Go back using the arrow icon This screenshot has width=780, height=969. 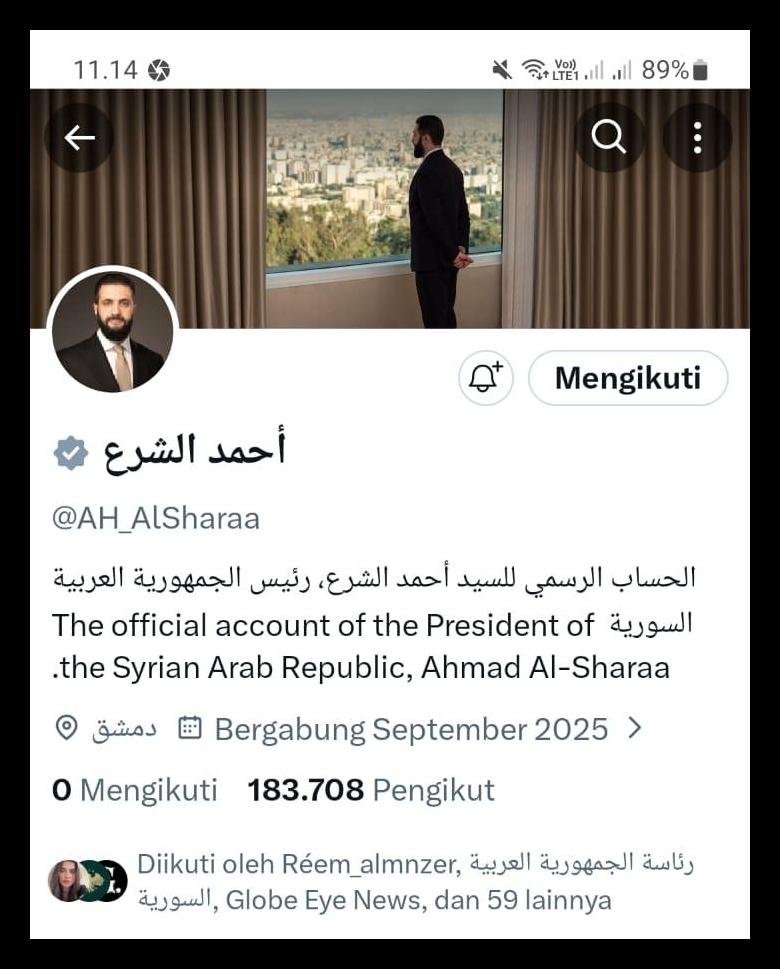[x=79, y=138]
